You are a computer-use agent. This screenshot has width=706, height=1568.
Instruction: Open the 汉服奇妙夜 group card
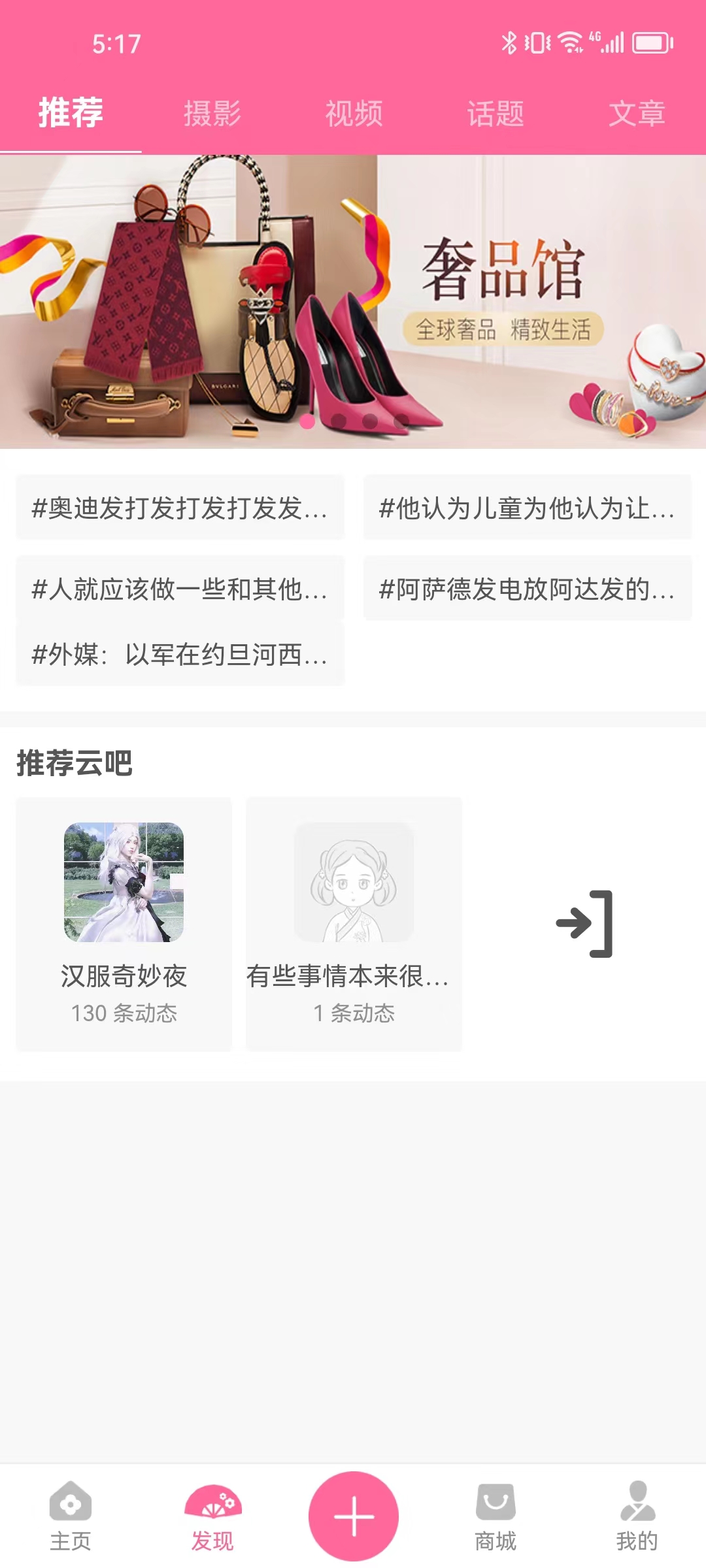tap(124, 923)
